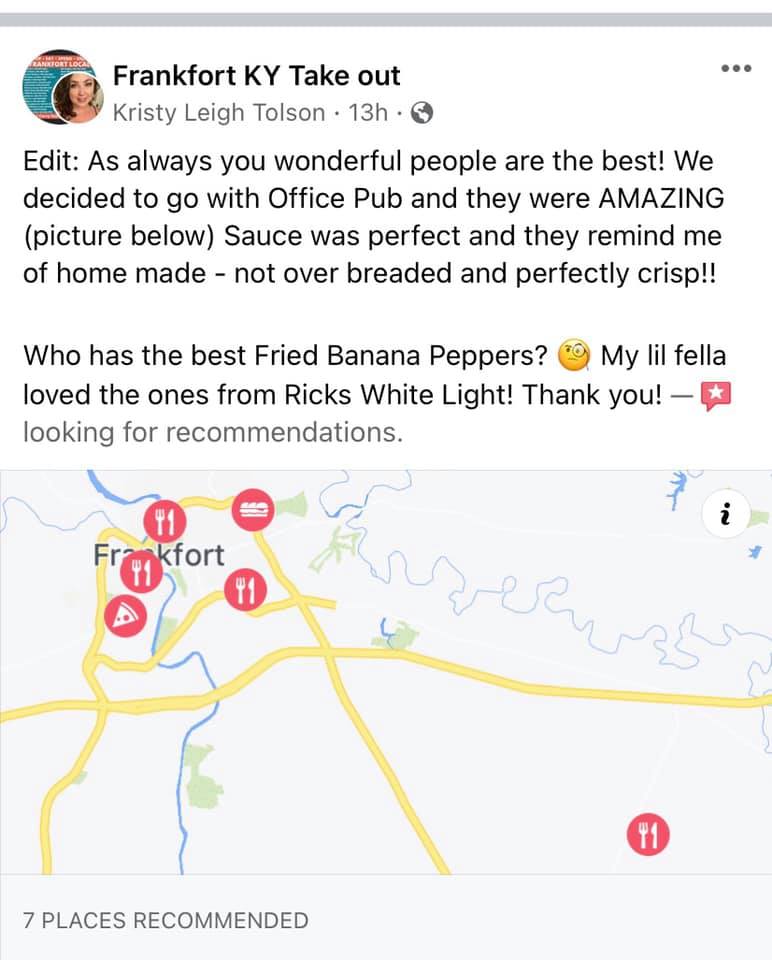Viewport: 772px width, 960px height.
Task: Click the isolated restaurant pin in the bottom-right
Action: pyautogui.click(x=648, y=832)
